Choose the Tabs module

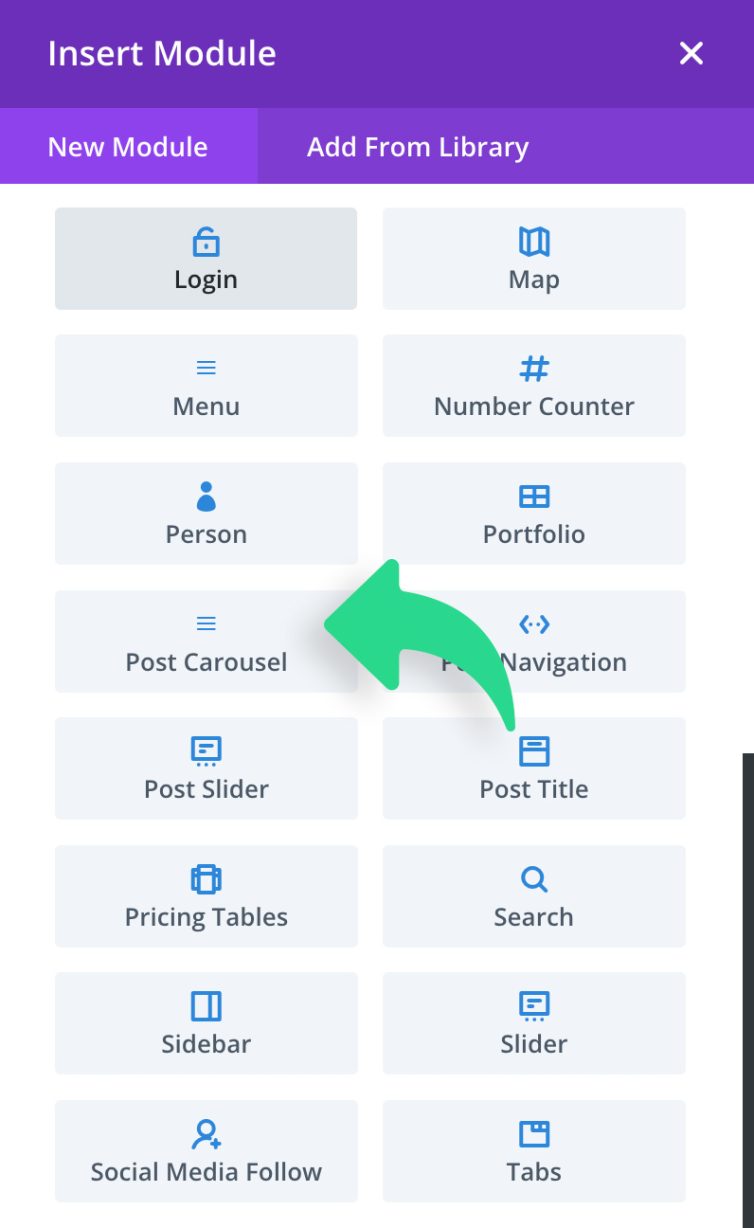click(x=534, y=1152)
